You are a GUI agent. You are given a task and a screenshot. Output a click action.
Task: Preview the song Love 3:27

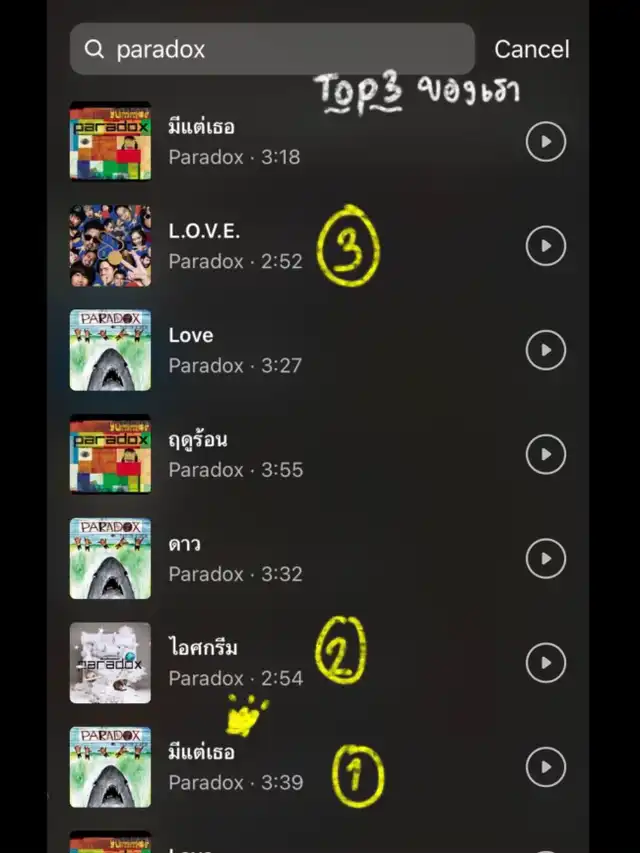click(546, 350)
